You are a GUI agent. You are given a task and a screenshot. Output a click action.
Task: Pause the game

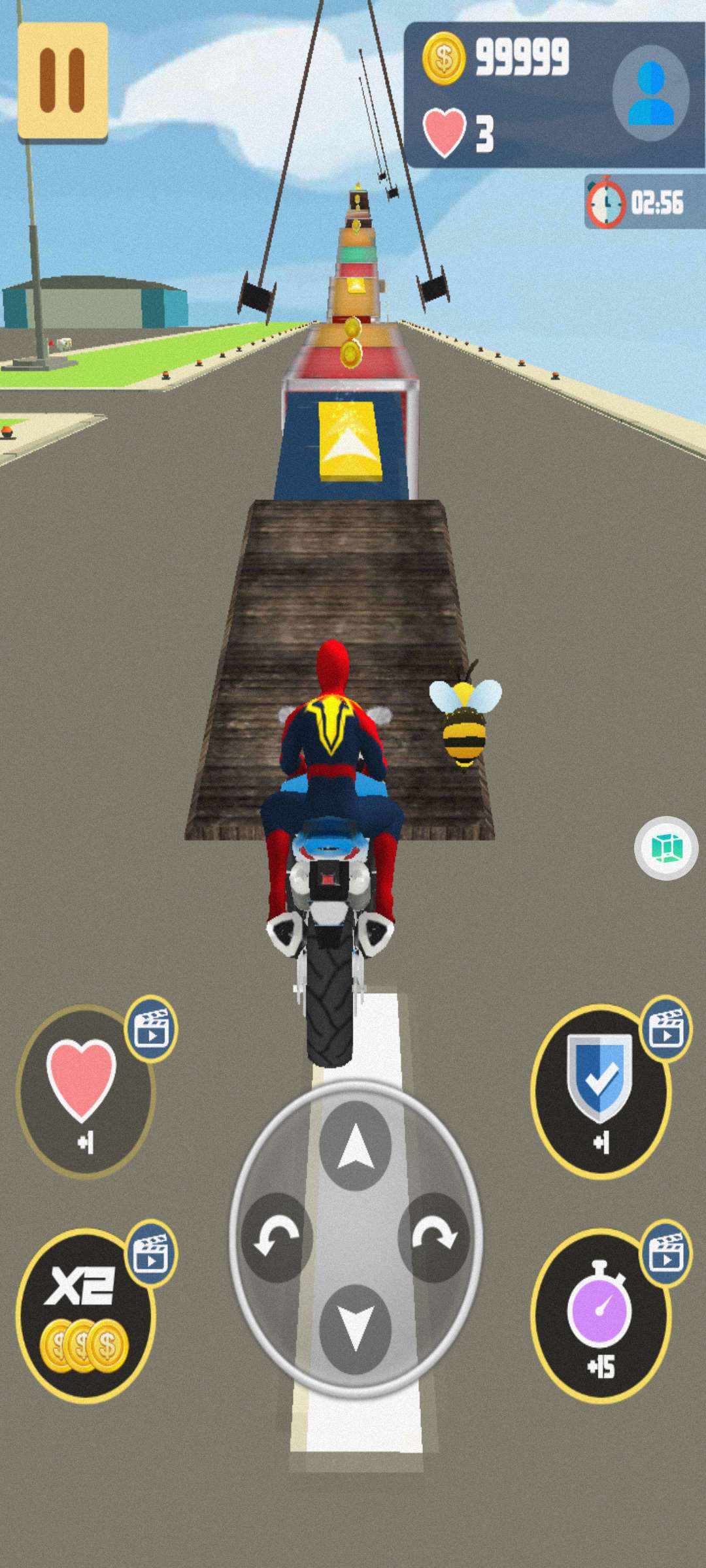click(x=63, y=80)
